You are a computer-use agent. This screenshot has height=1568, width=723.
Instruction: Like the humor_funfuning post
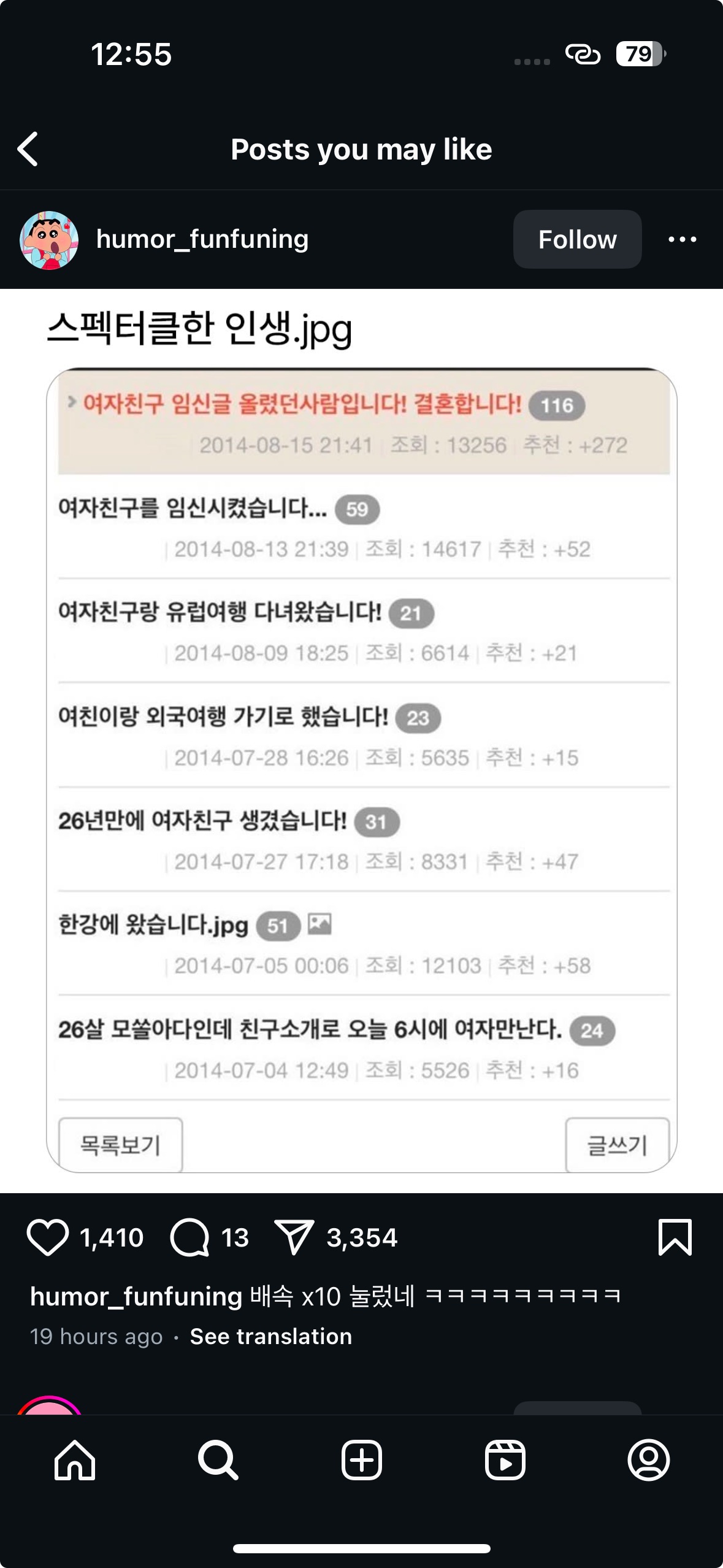click(48, 1237)
